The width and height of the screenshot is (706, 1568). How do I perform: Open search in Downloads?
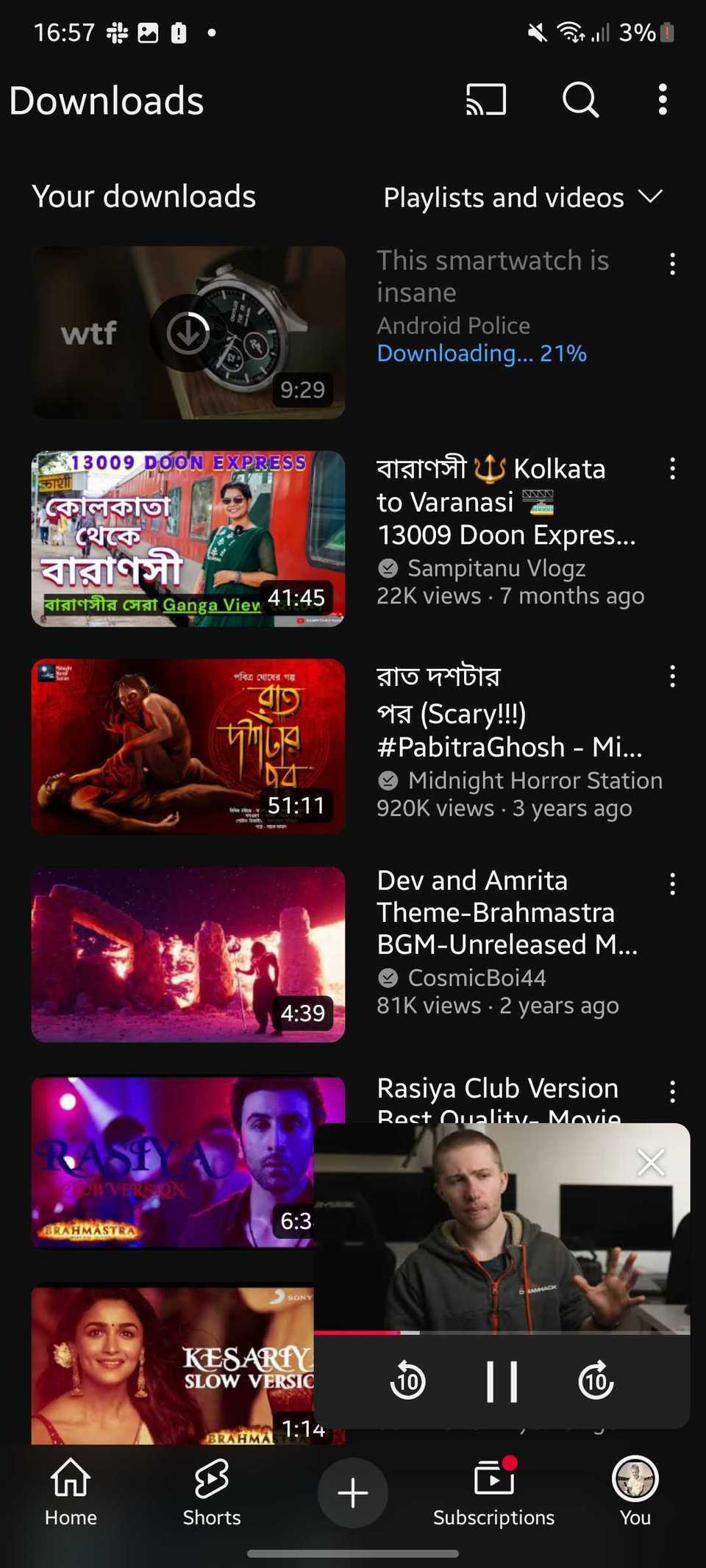pyautogui.click(x=580, y=100)
